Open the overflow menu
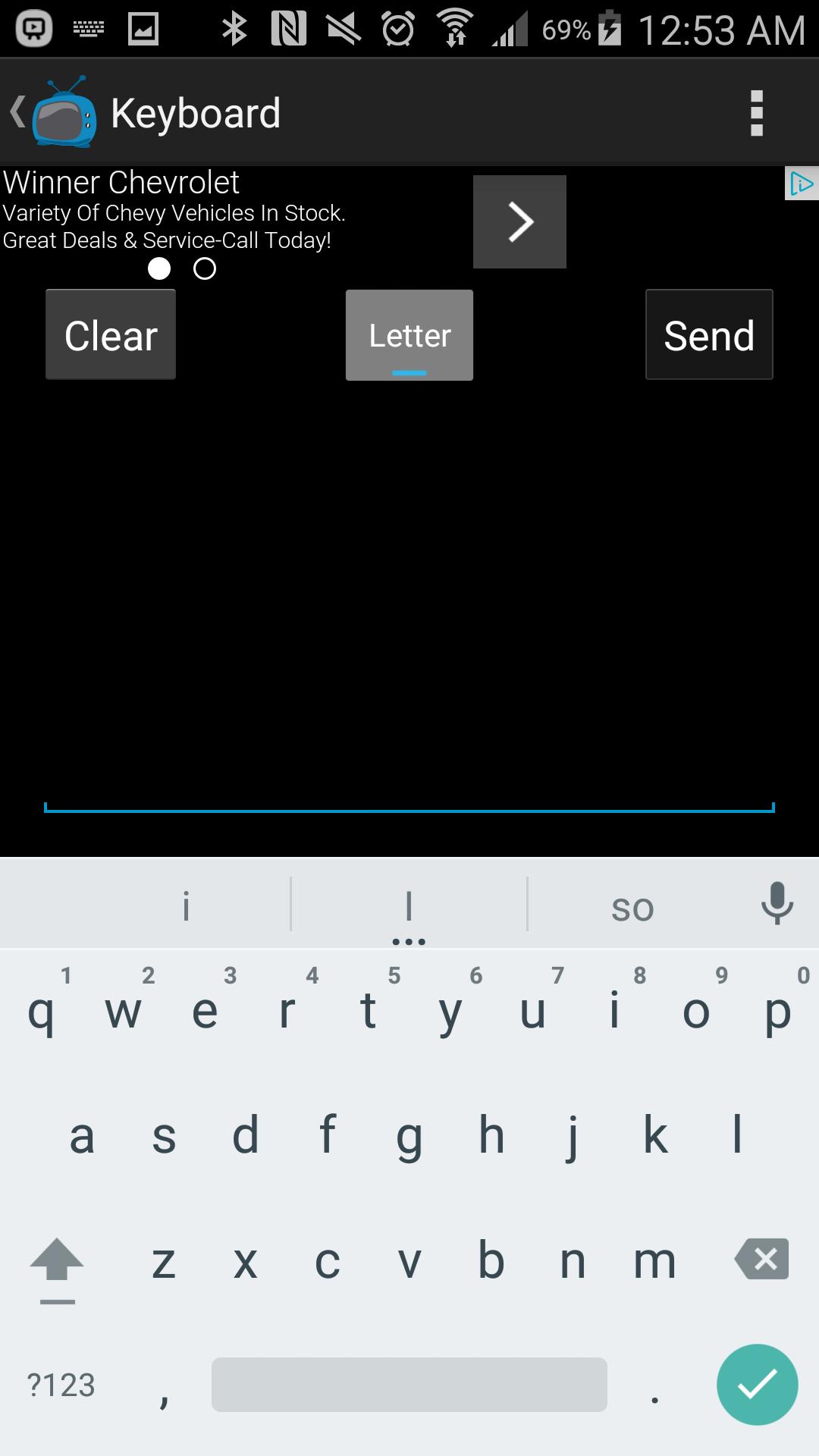The height and width of the screenshot is (1456, 819). [x=756, y=114]
